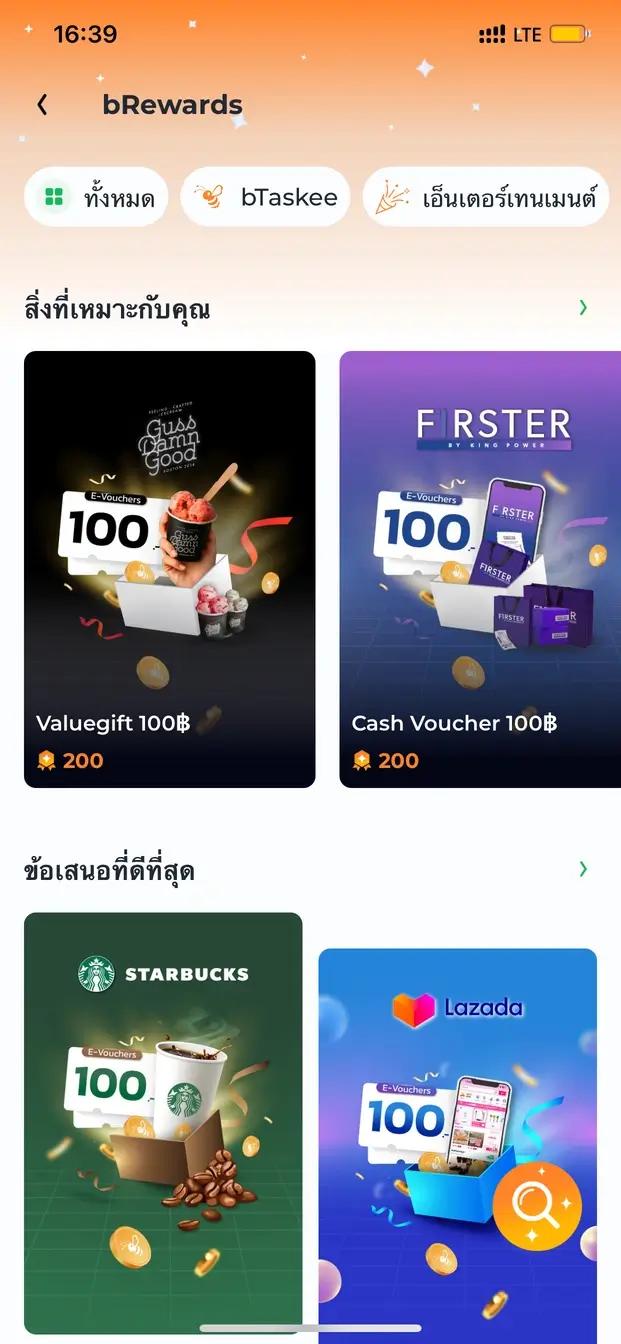Open the Cash Voucher 100฿ Firster card
Image resolution: width=621 pixels, height=1344 pixels.
click(x=480, y=569)
